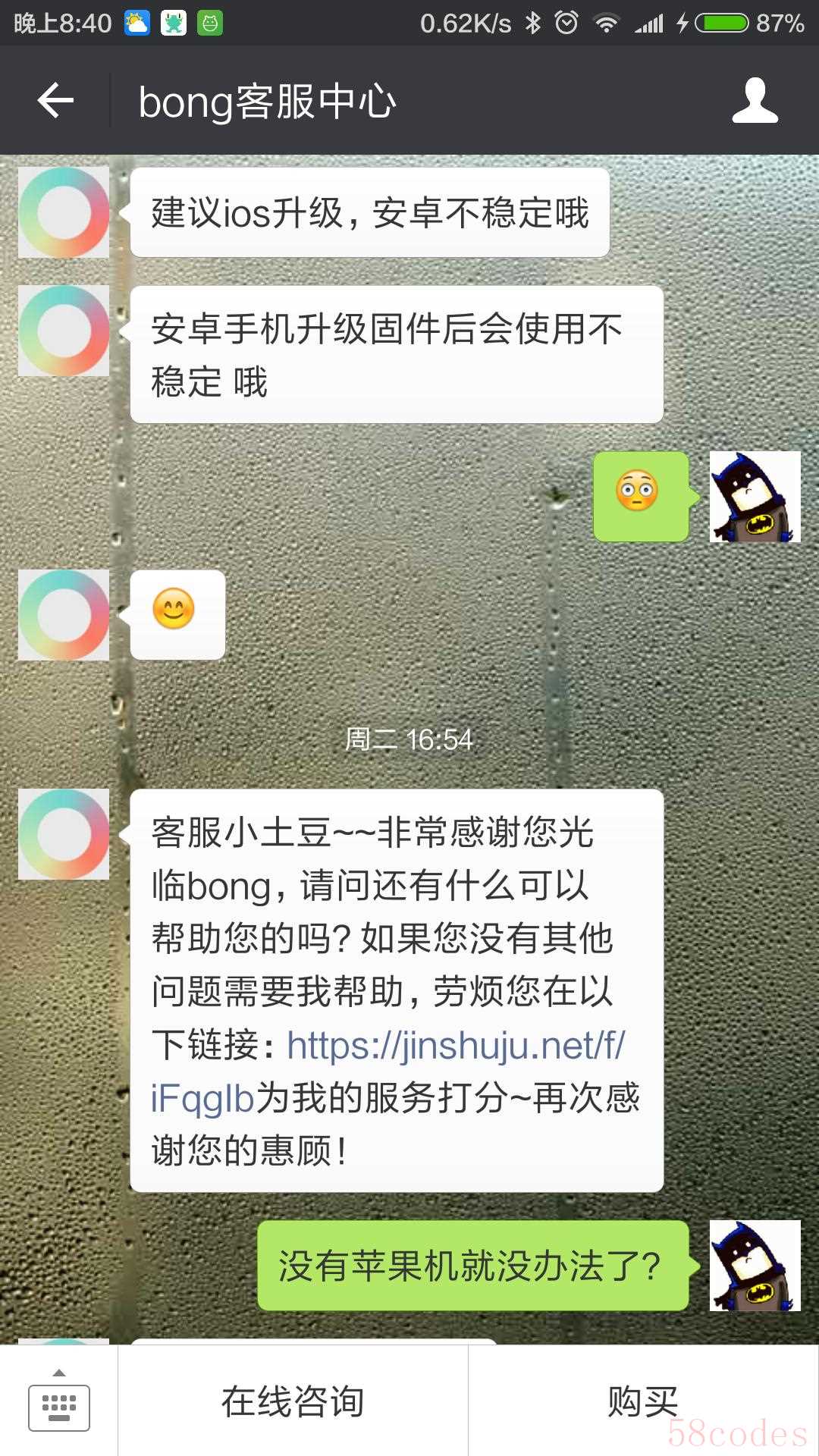Open the jinshuju.net rating link
The image size is (819, 1456).
coord(455,1046)
